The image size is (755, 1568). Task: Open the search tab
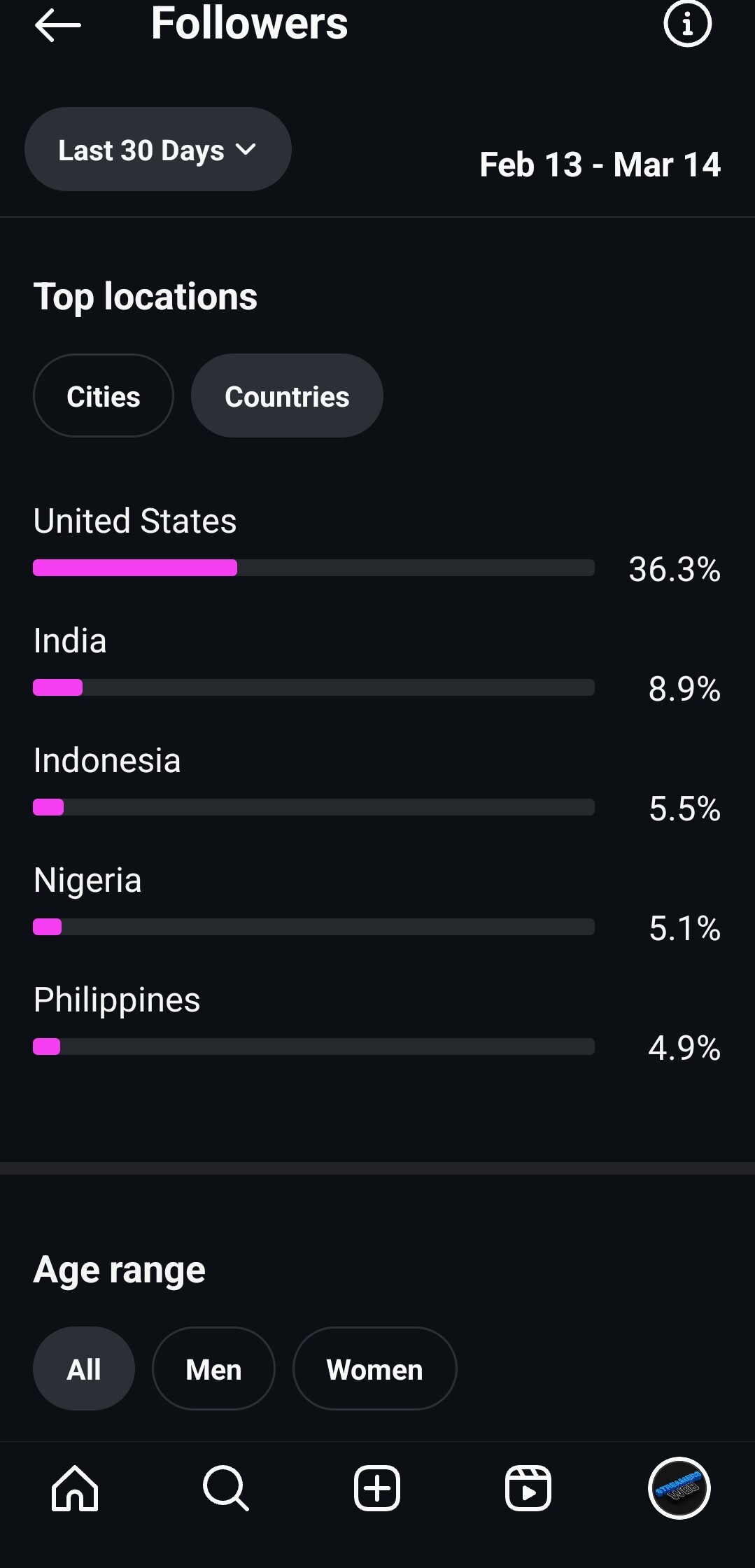coord(226,1488)
